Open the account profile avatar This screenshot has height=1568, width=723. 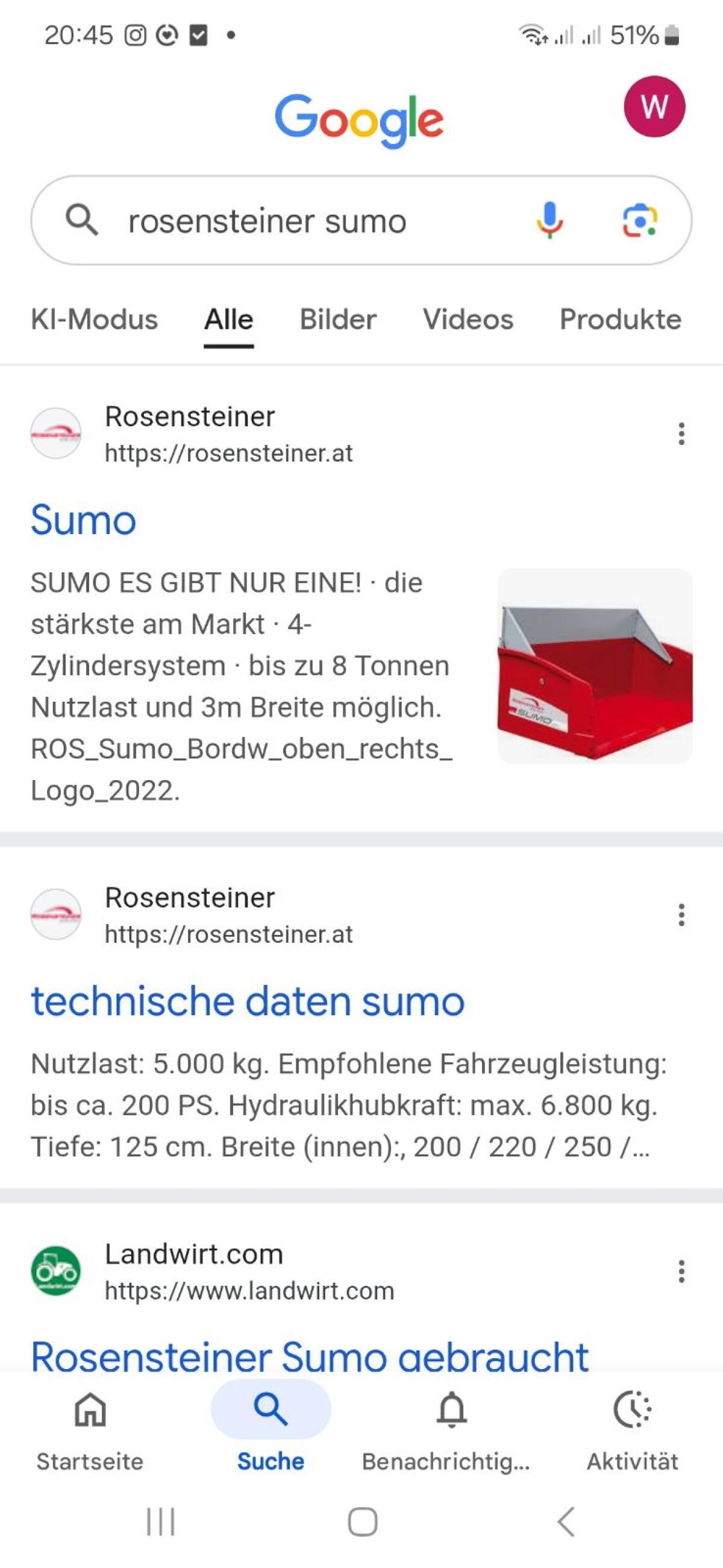[654, 107]
